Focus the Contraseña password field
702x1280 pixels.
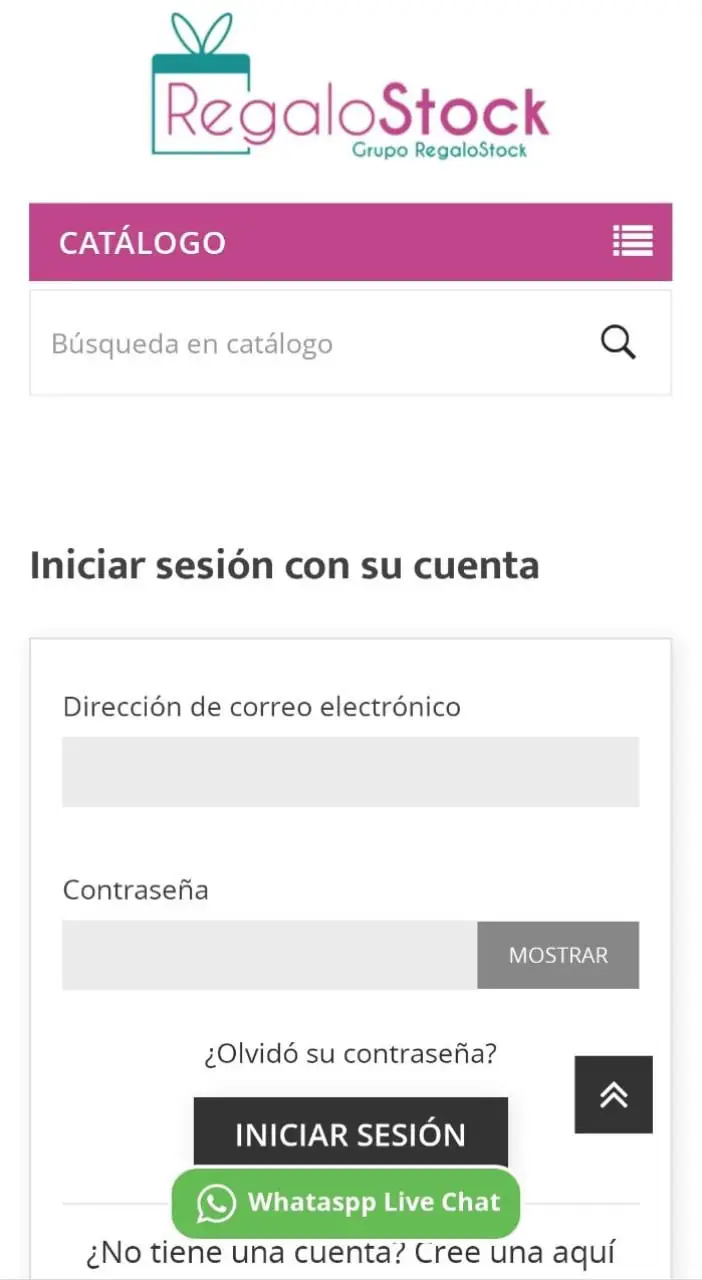tap(269, 955)
